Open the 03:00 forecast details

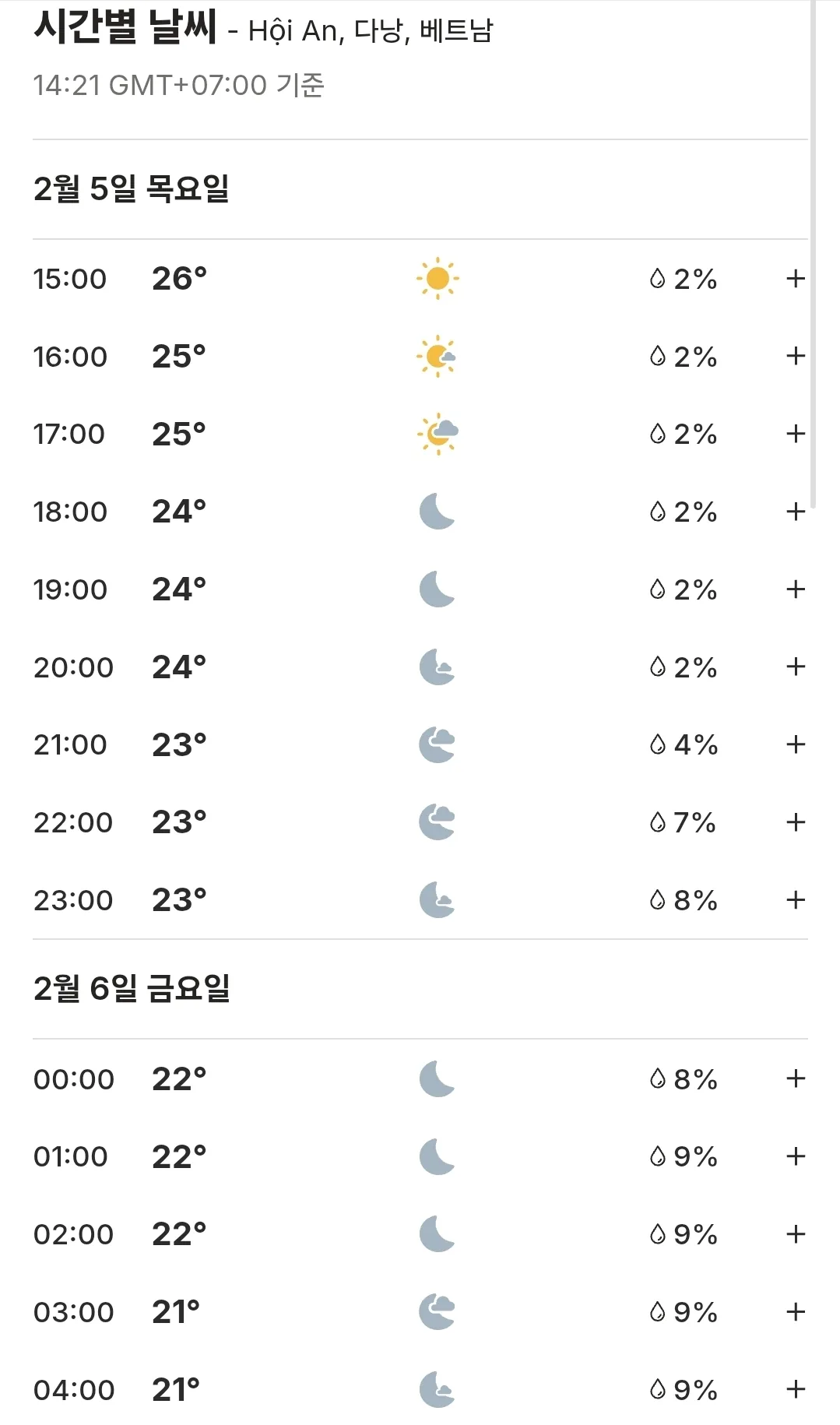tap(795, 1312)
